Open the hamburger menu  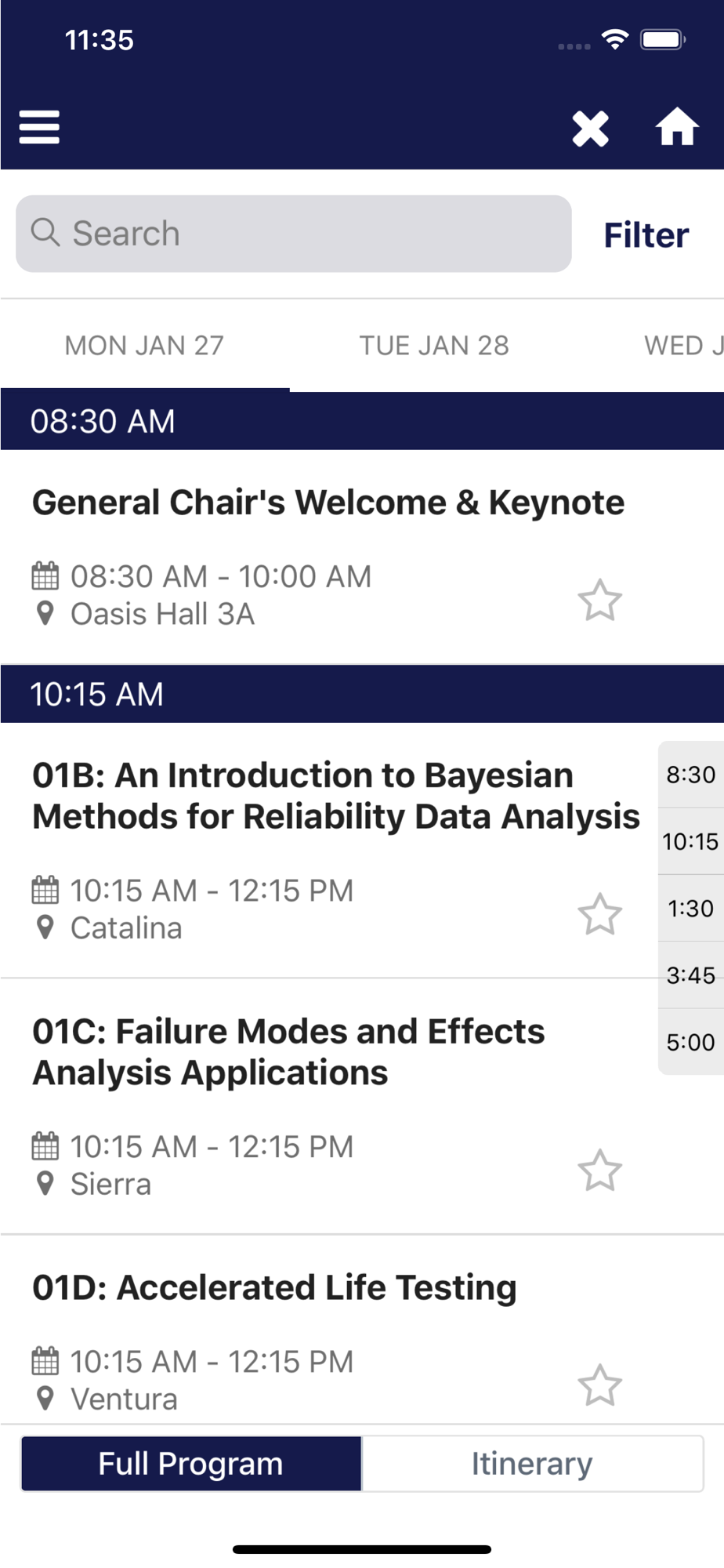39,127
